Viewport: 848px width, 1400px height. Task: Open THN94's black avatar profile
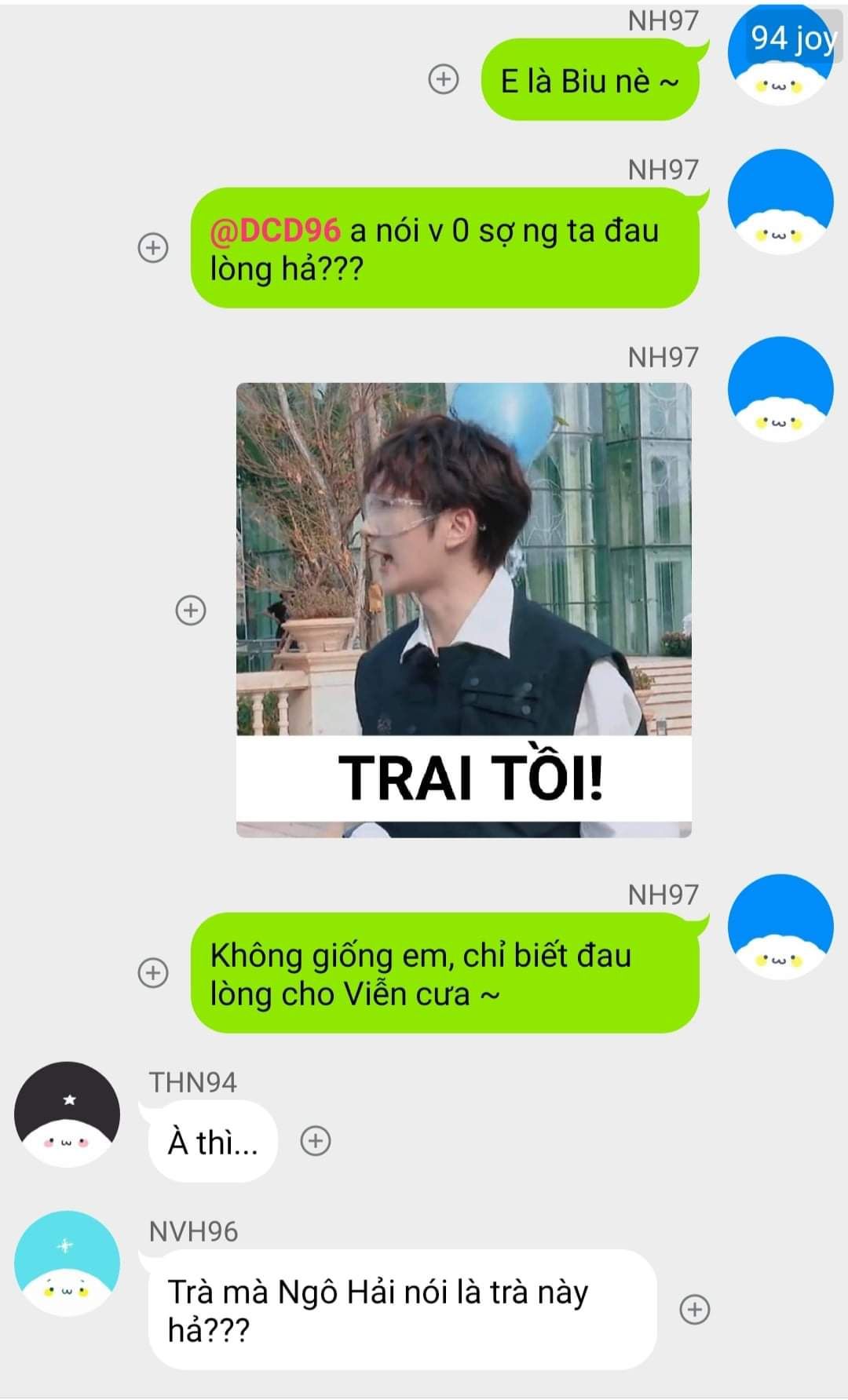point(68,1114)
